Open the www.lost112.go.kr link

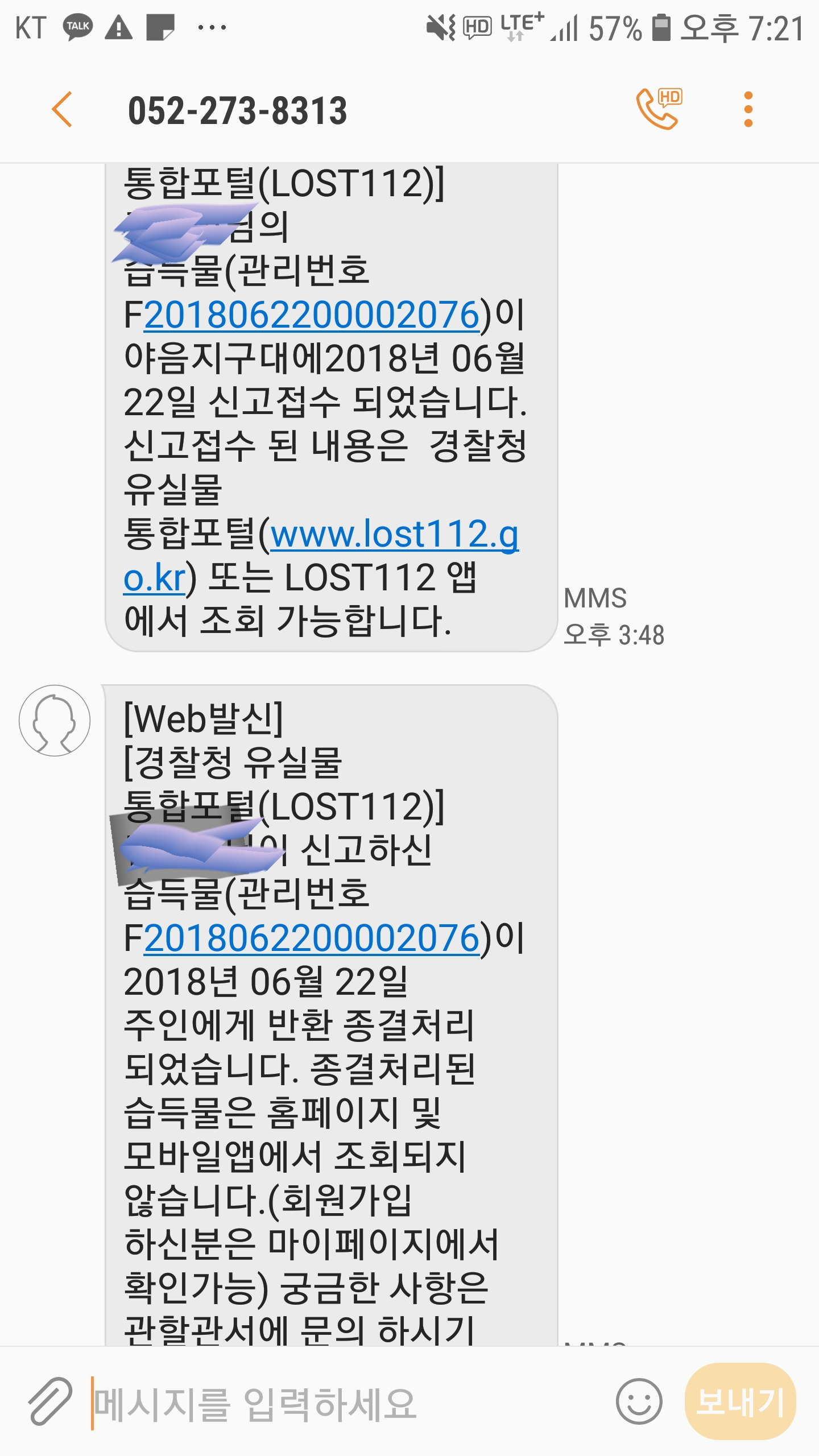394,535
